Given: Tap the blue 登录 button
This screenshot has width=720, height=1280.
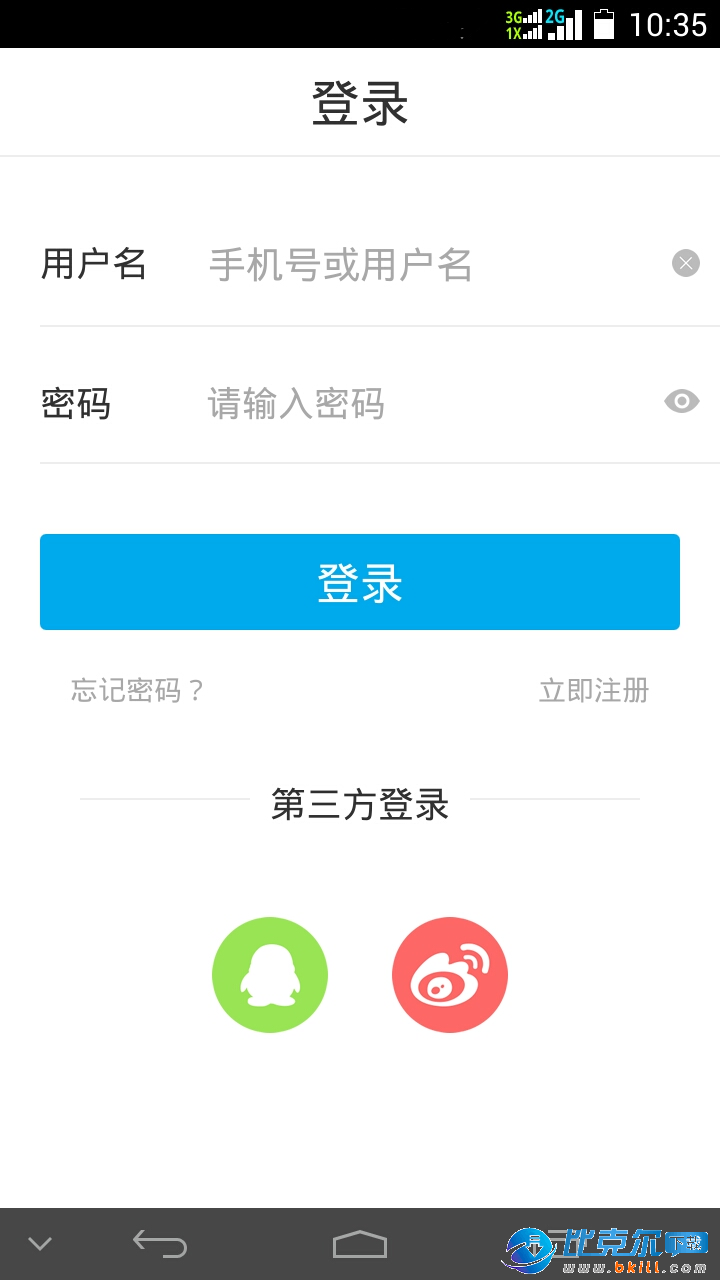Looking at the screenshot, I should click(x=360, y=582).
